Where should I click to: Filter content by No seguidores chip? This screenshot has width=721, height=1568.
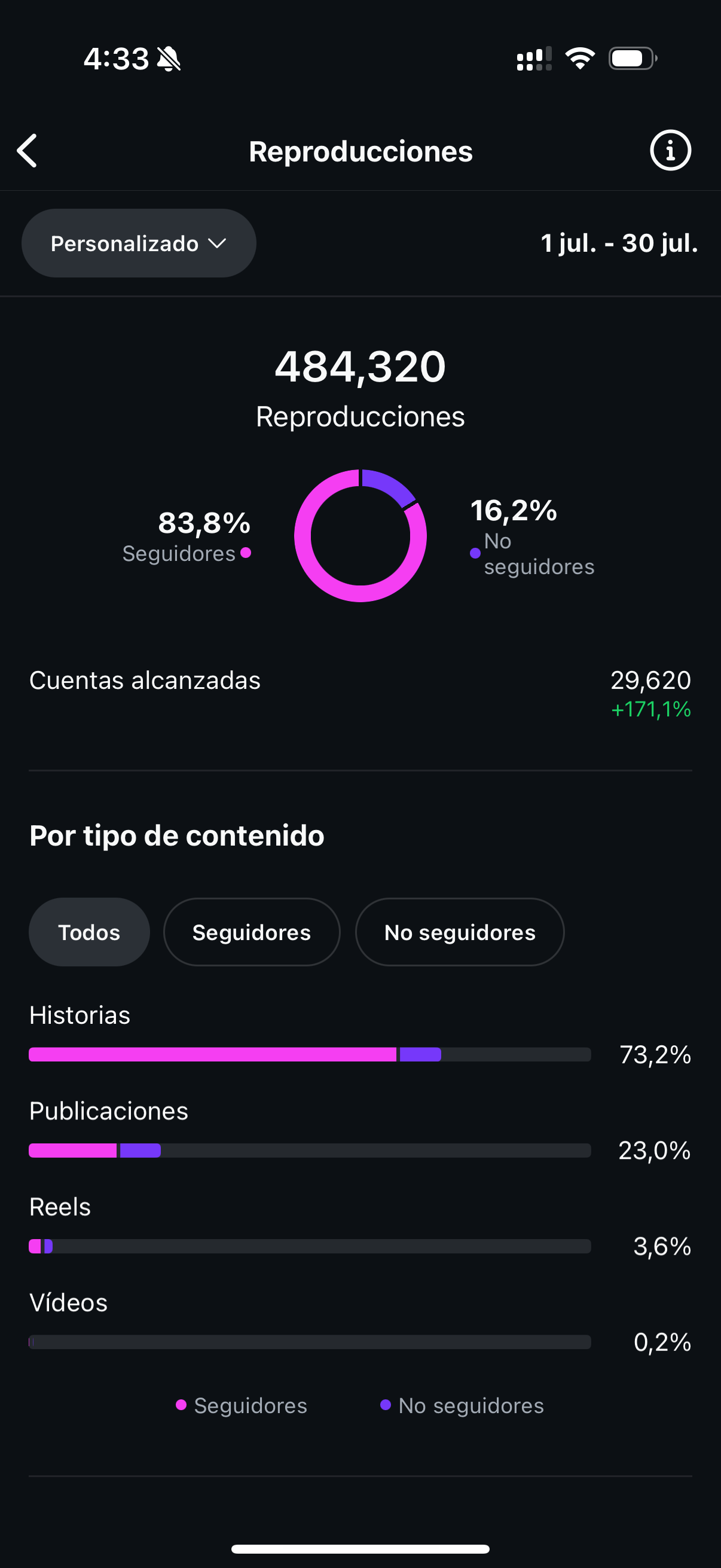pyautogui.click(x=459, y=932)
